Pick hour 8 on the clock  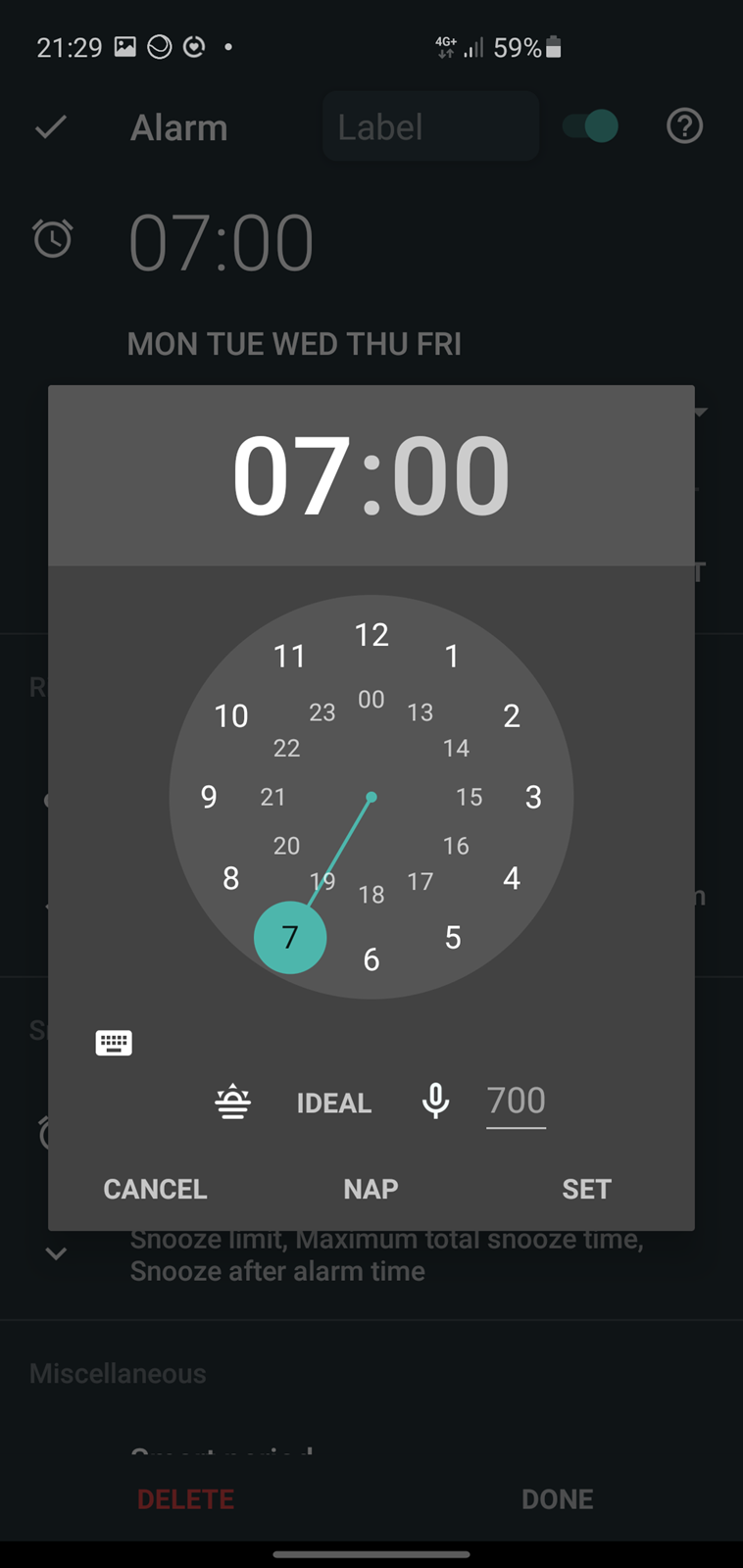(x=231, y=878)
